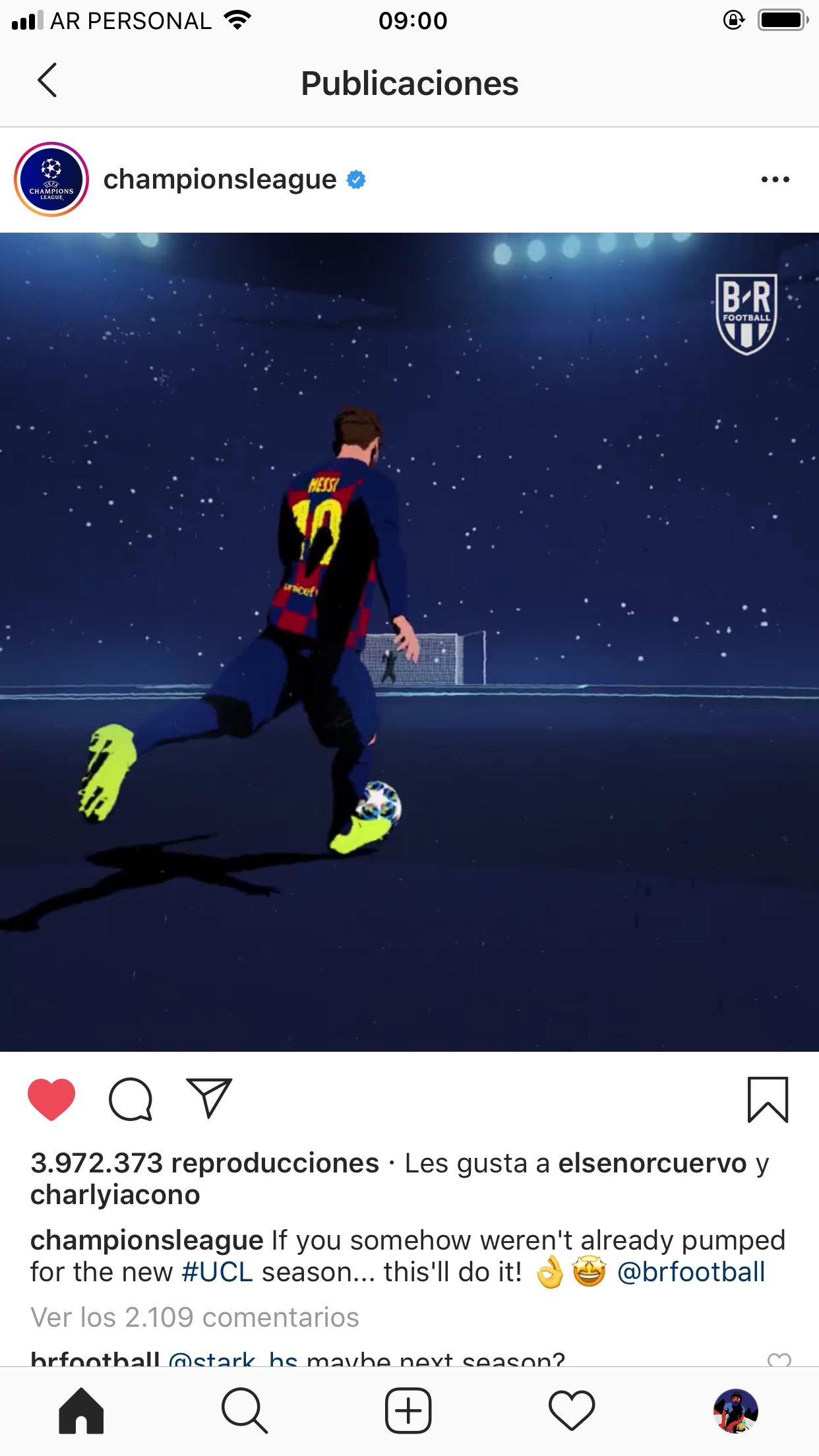Open elsenorcuervo's profile from likes

tap(652, 1163)
